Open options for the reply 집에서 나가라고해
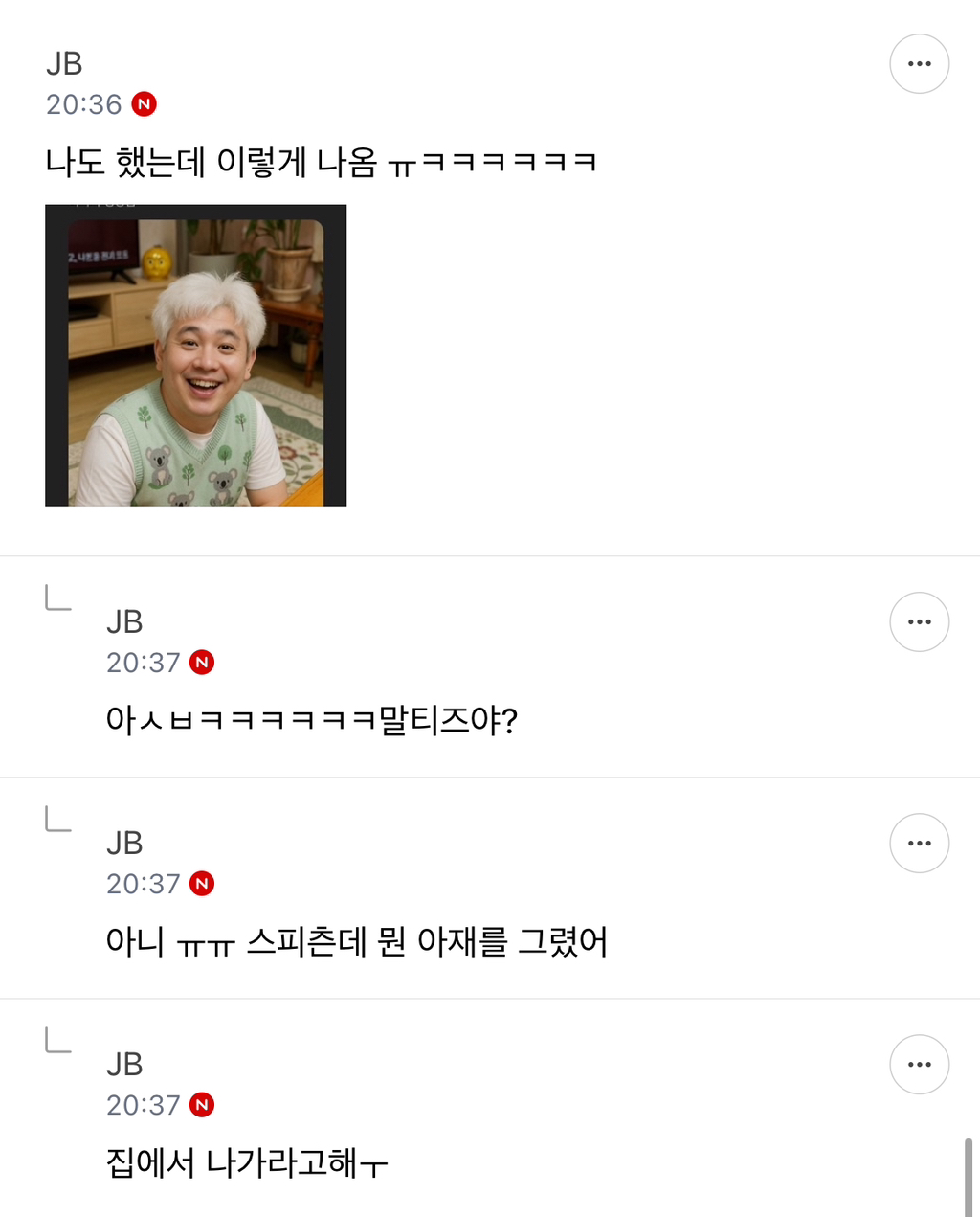 point(919,1065)
